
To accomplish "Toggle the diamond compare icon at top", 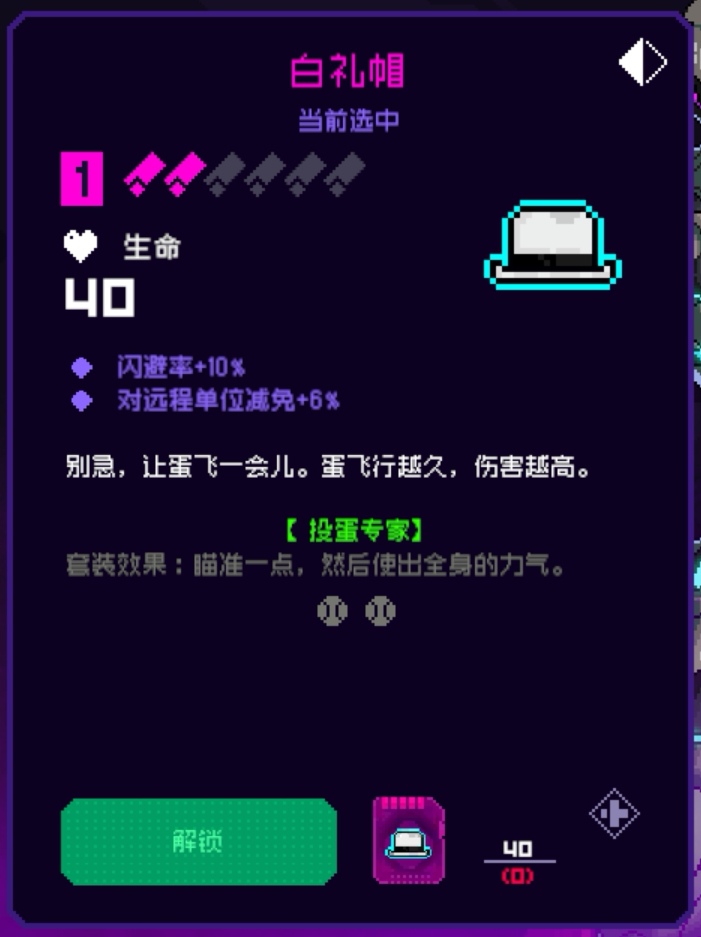I will tap(642, 64).
